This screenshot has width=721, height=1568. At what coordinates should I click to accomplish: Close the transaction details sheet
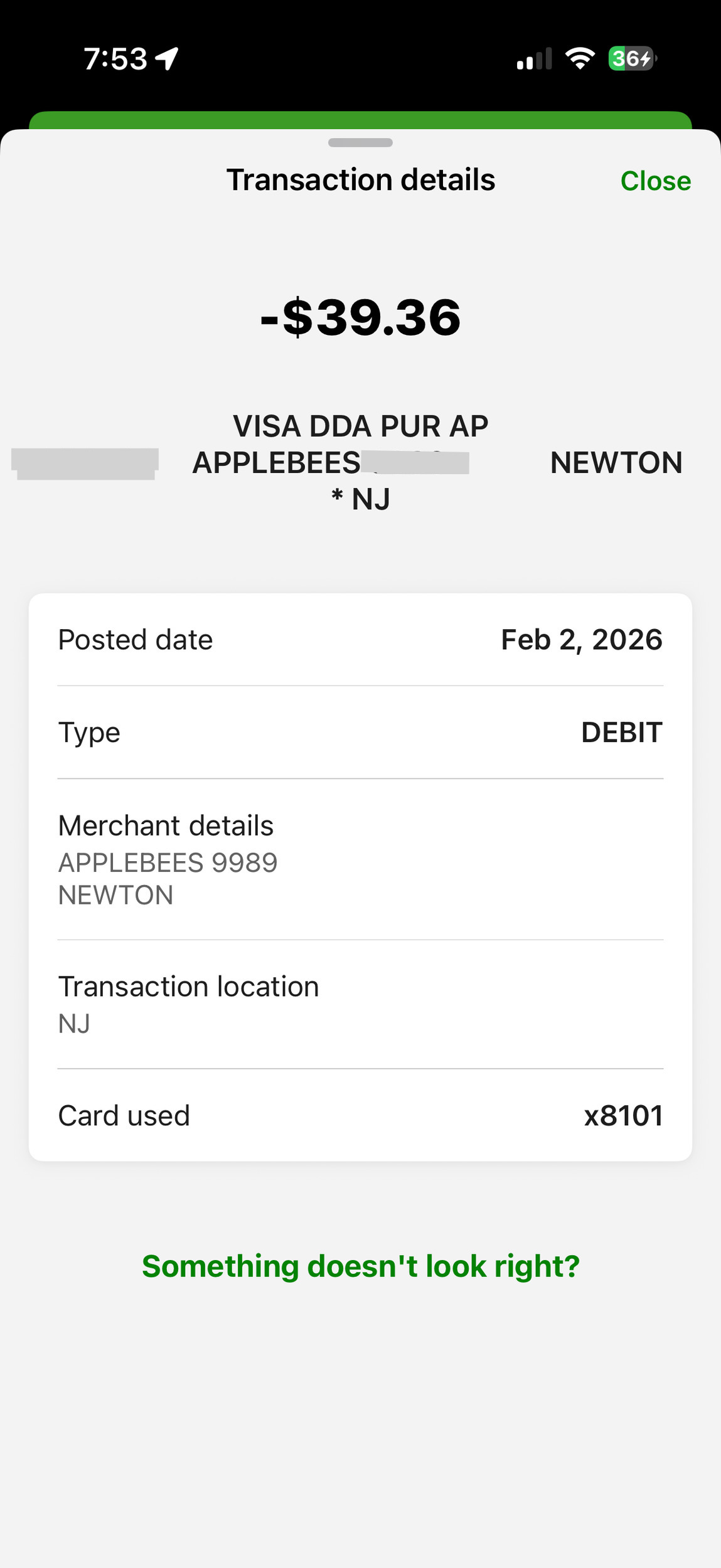click(x=655, y=181)
